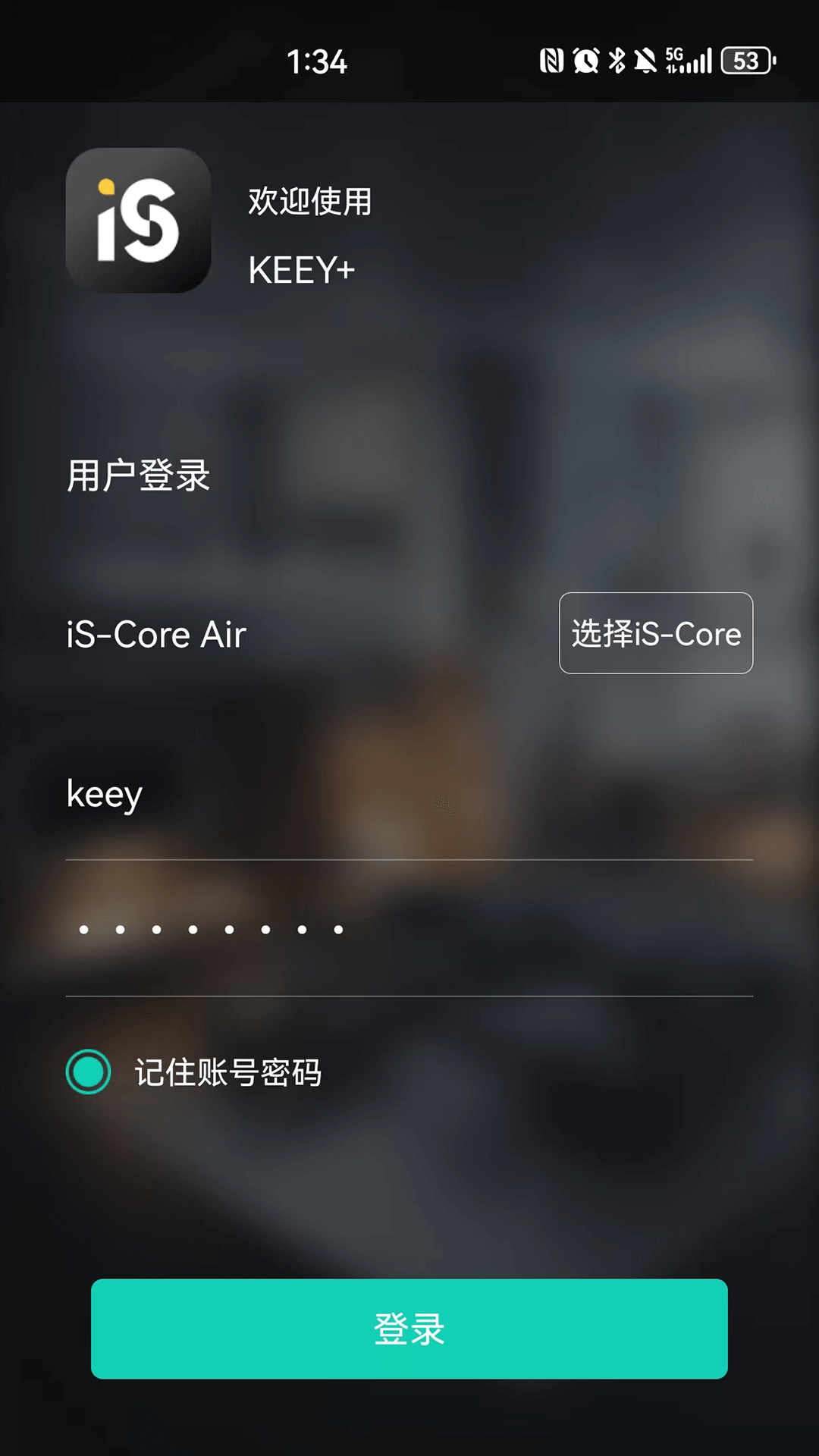Tap the clock showing 1:34

coord(318,62)
